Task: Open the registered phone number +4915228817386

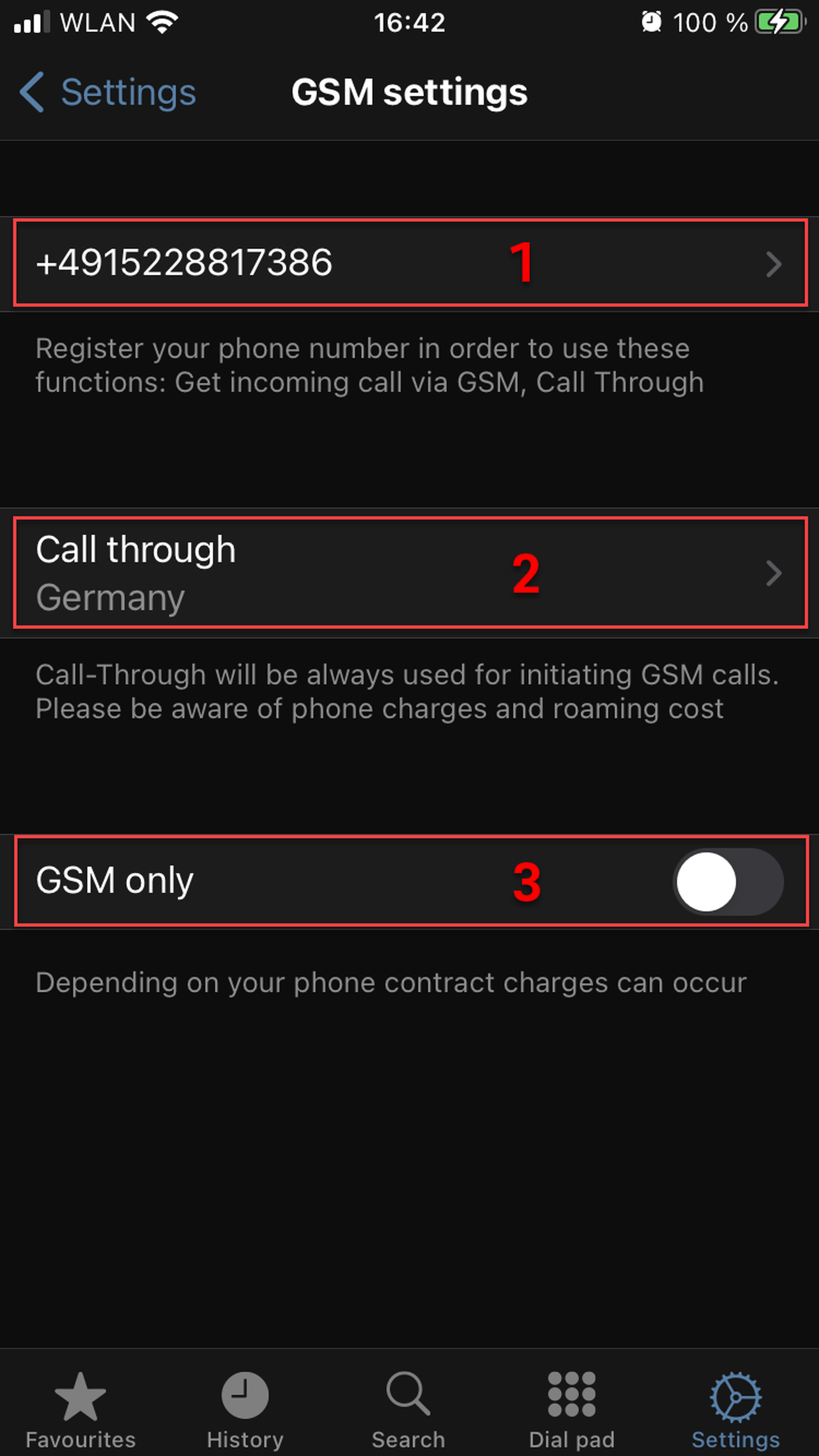Action: point(409,263)
